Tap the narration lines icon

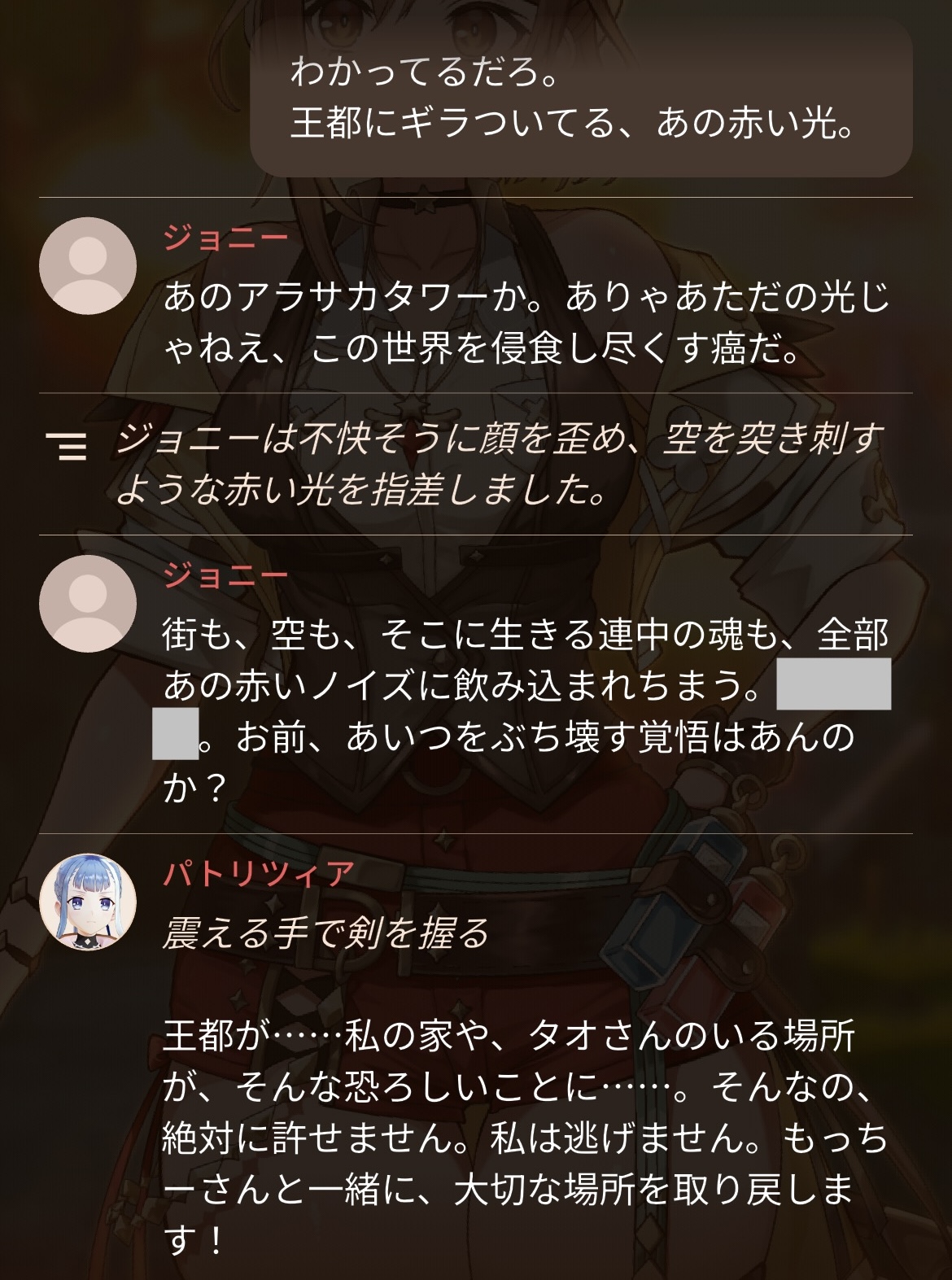click(66, 447)
